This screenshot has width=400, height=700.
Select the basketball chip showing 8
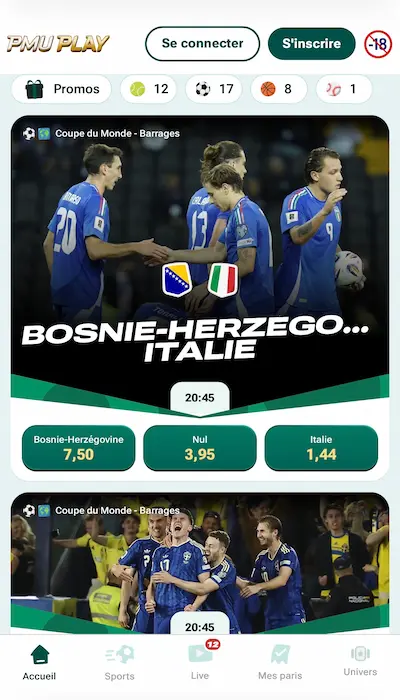tap(279, 89)
